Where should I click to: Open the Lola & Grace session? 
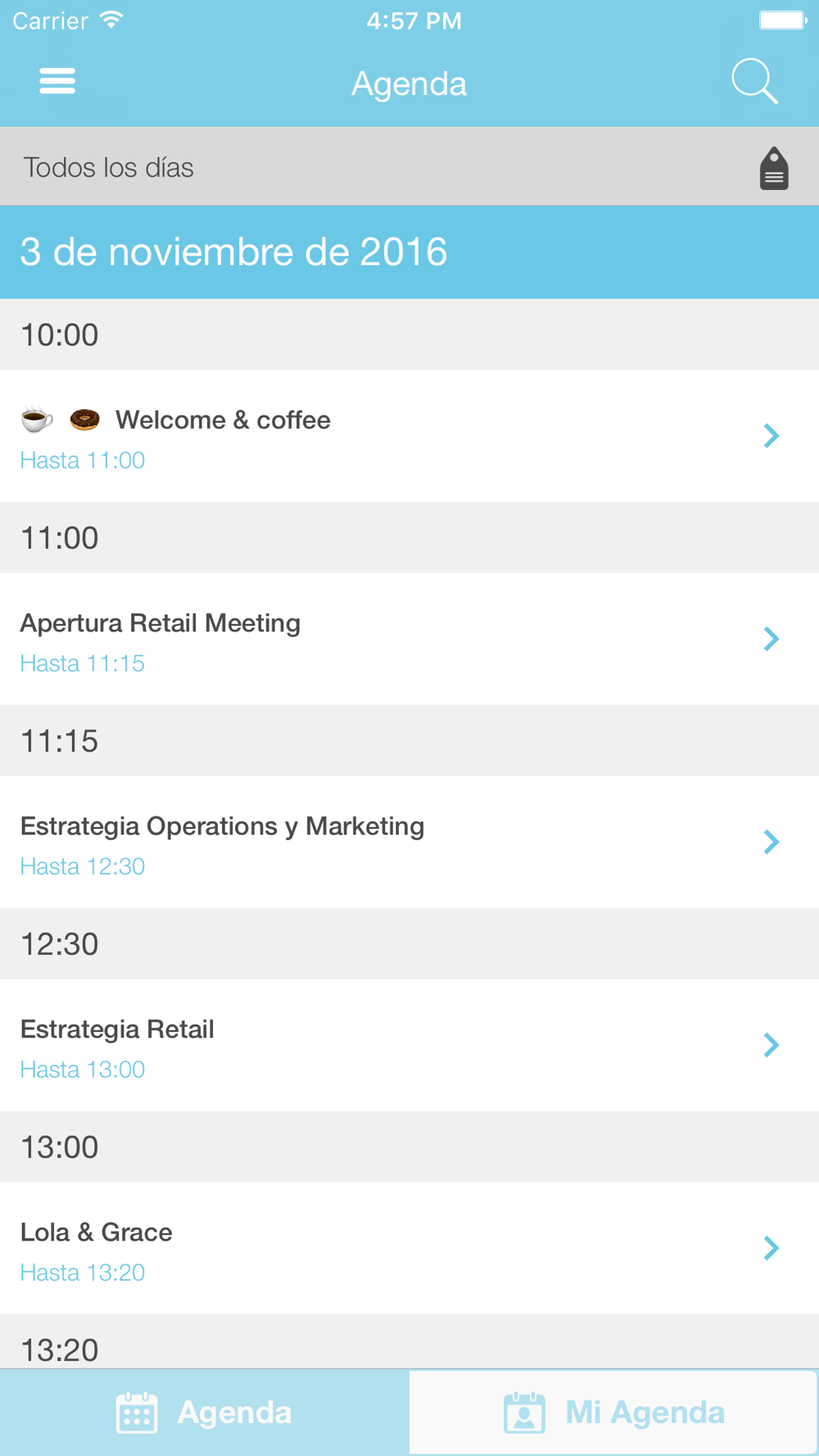coord(409,1248)
